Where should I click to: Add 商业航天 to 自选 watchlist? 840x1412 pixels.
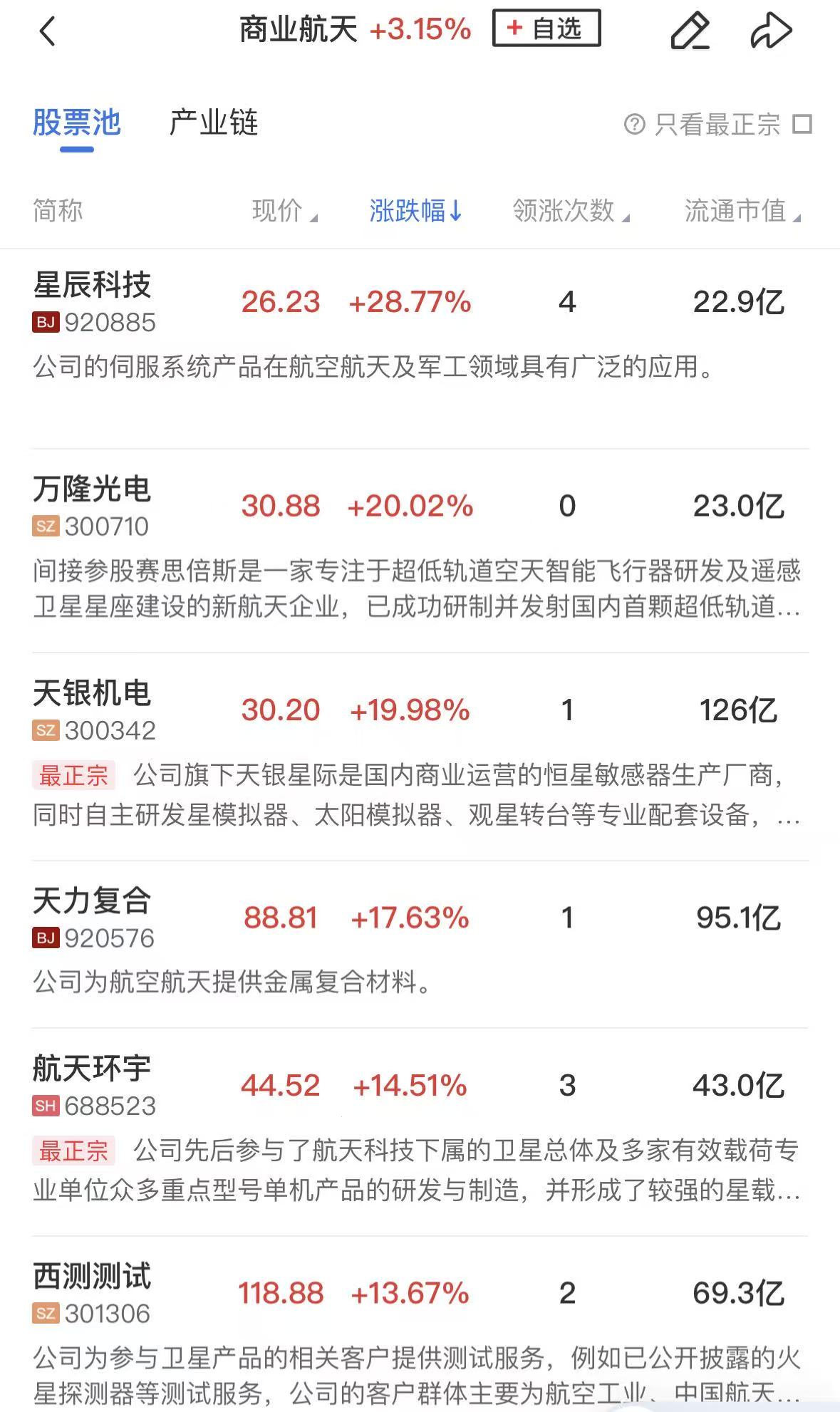(x=546, y=29)
